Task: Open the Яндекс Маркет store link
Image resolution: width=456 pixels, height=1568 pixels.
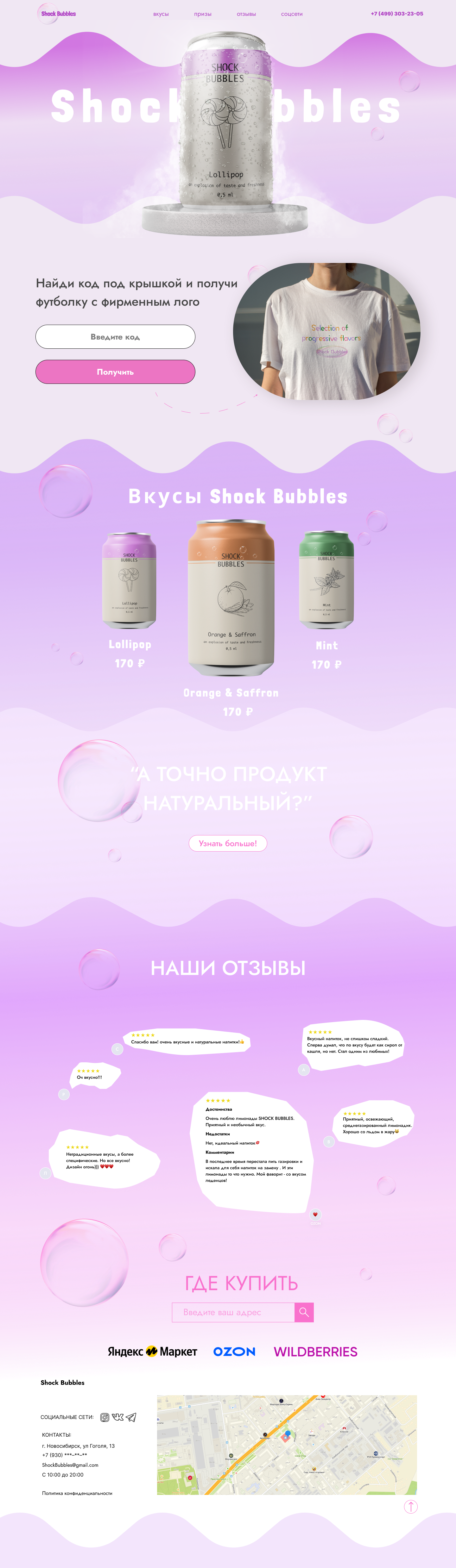Action: [x=152, y=1351]
